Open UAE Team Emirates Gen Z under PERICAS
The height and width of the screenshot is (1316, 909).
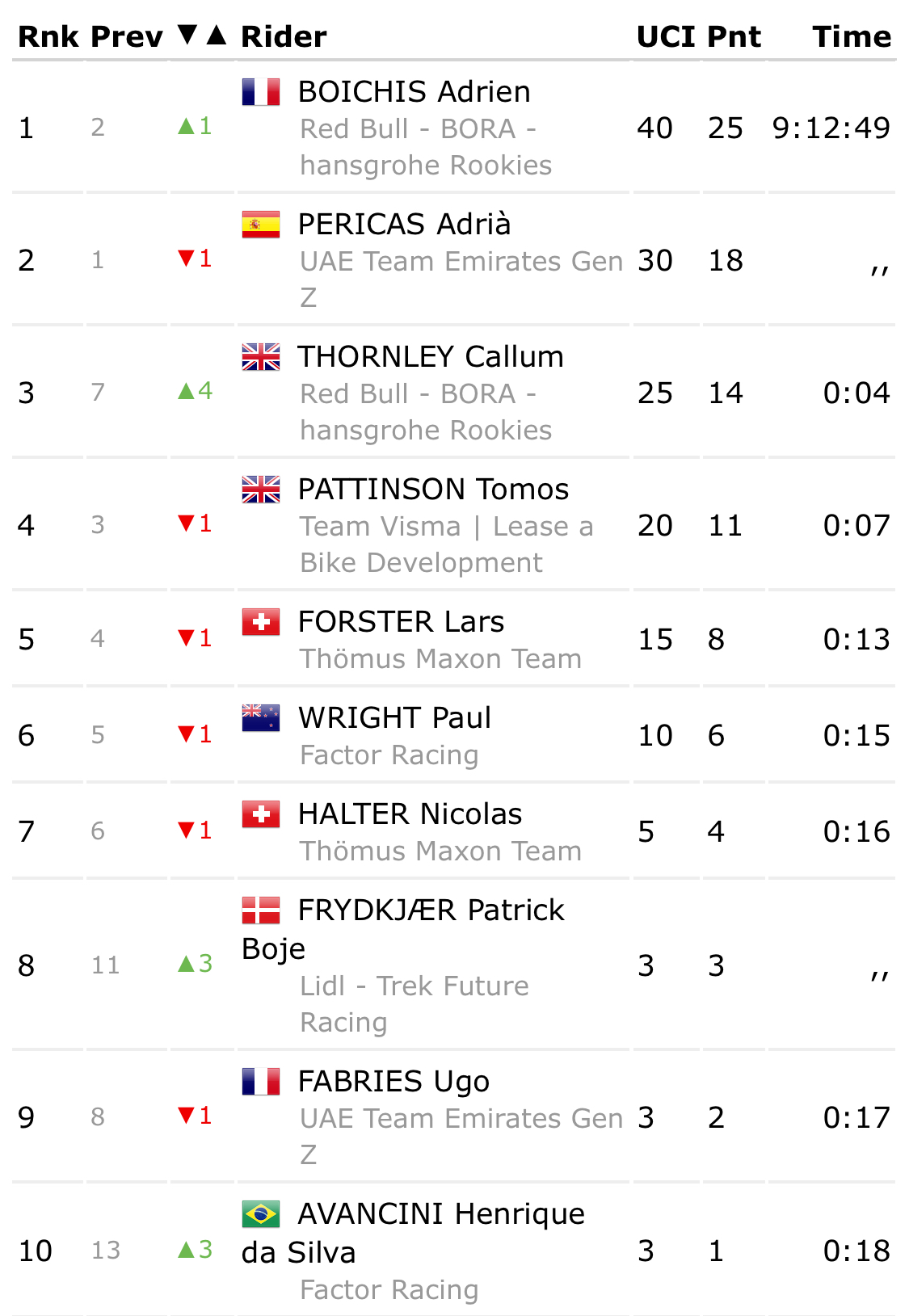[461, 262]
